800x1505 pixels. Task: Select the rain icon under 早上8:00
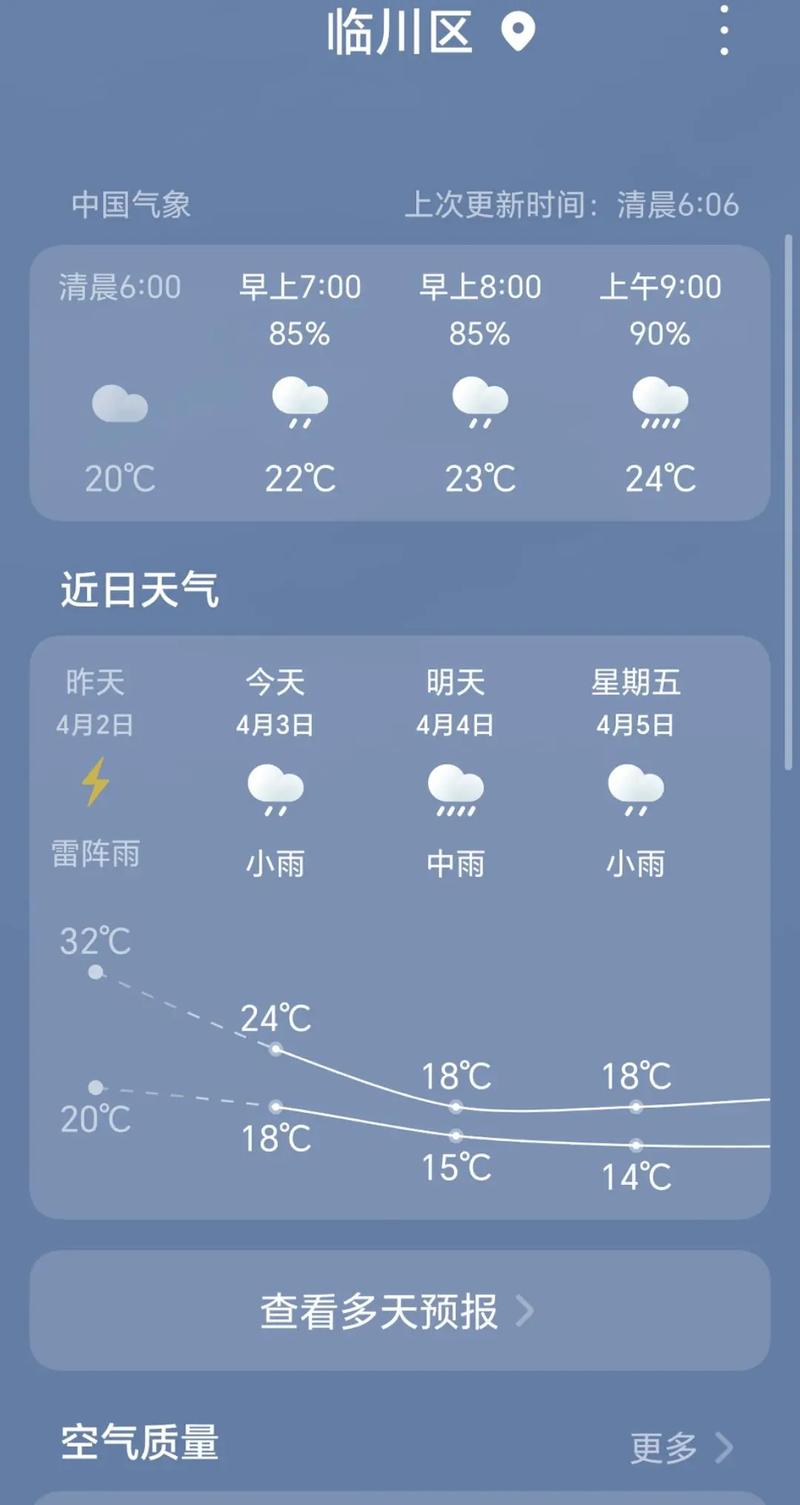click(479, 405)
